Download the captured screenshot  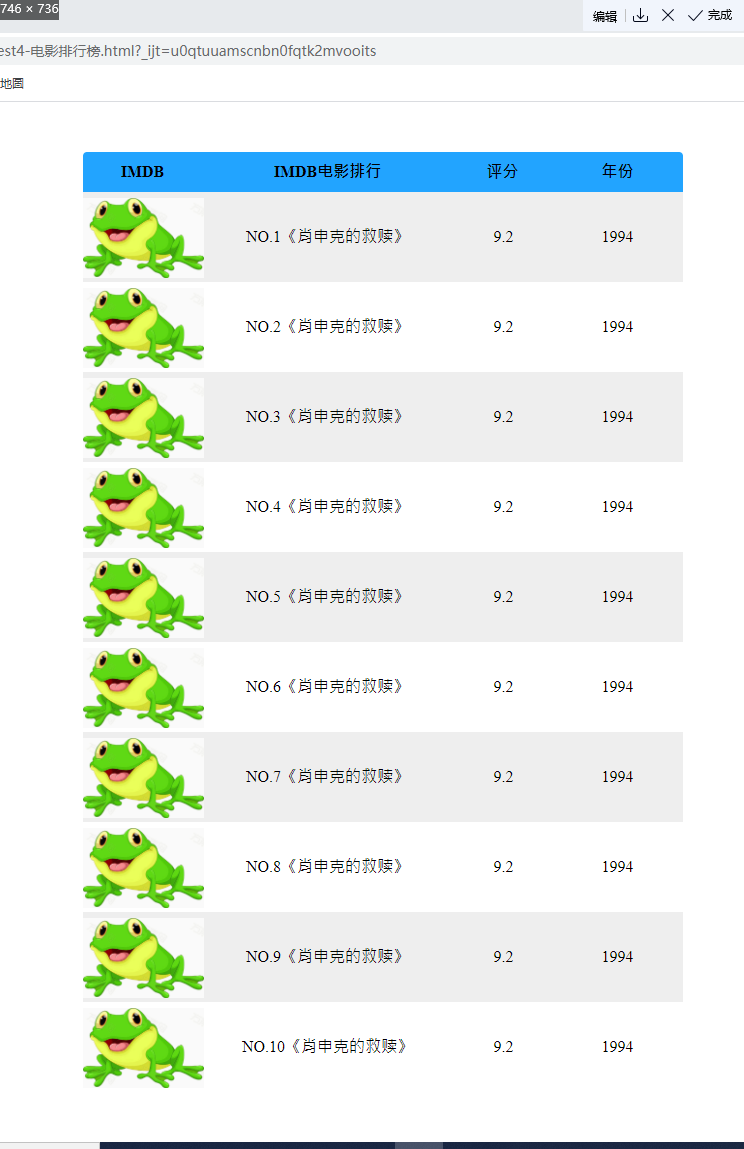click(x=641, y=15)
